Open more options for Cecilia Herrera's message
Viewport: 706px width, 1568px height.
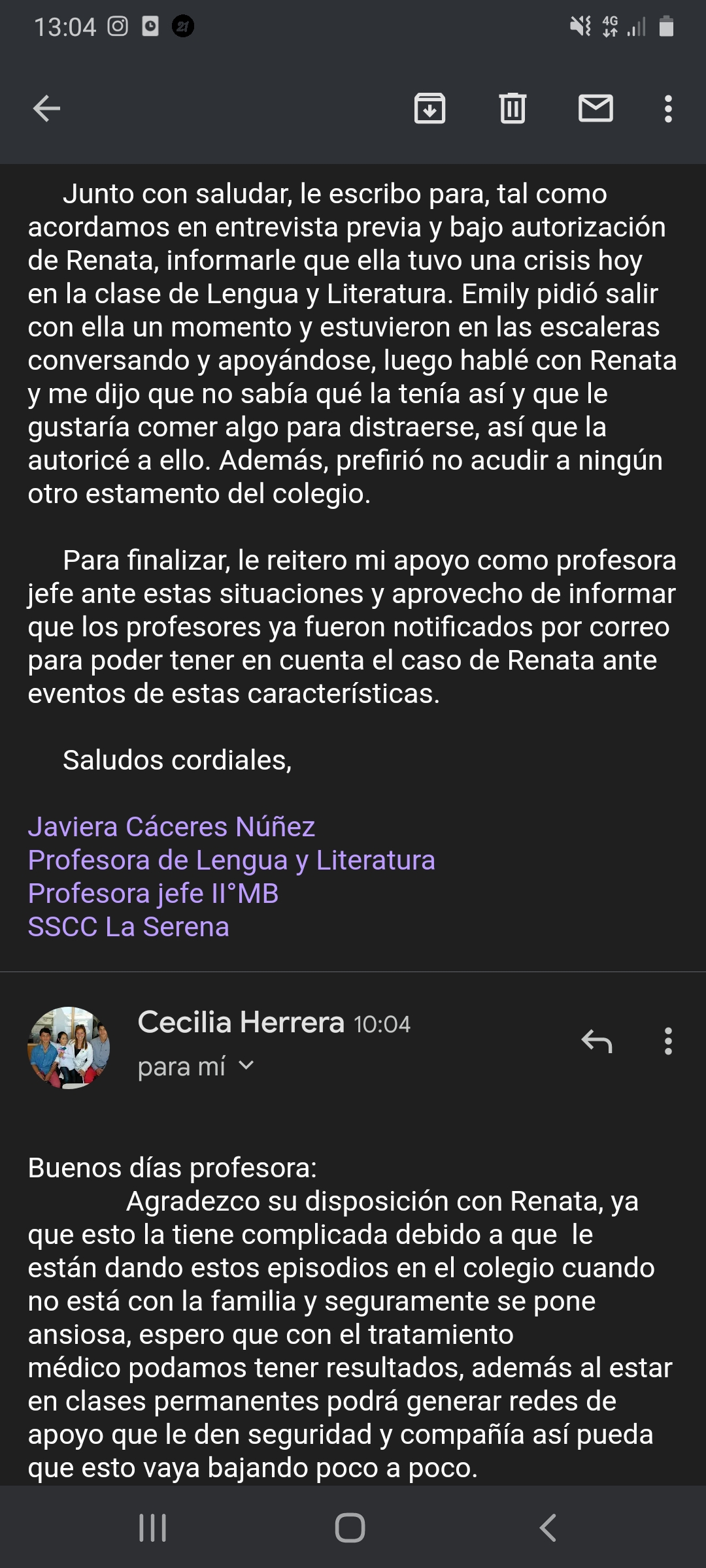pyautogui.click(x=668, y=1041)
